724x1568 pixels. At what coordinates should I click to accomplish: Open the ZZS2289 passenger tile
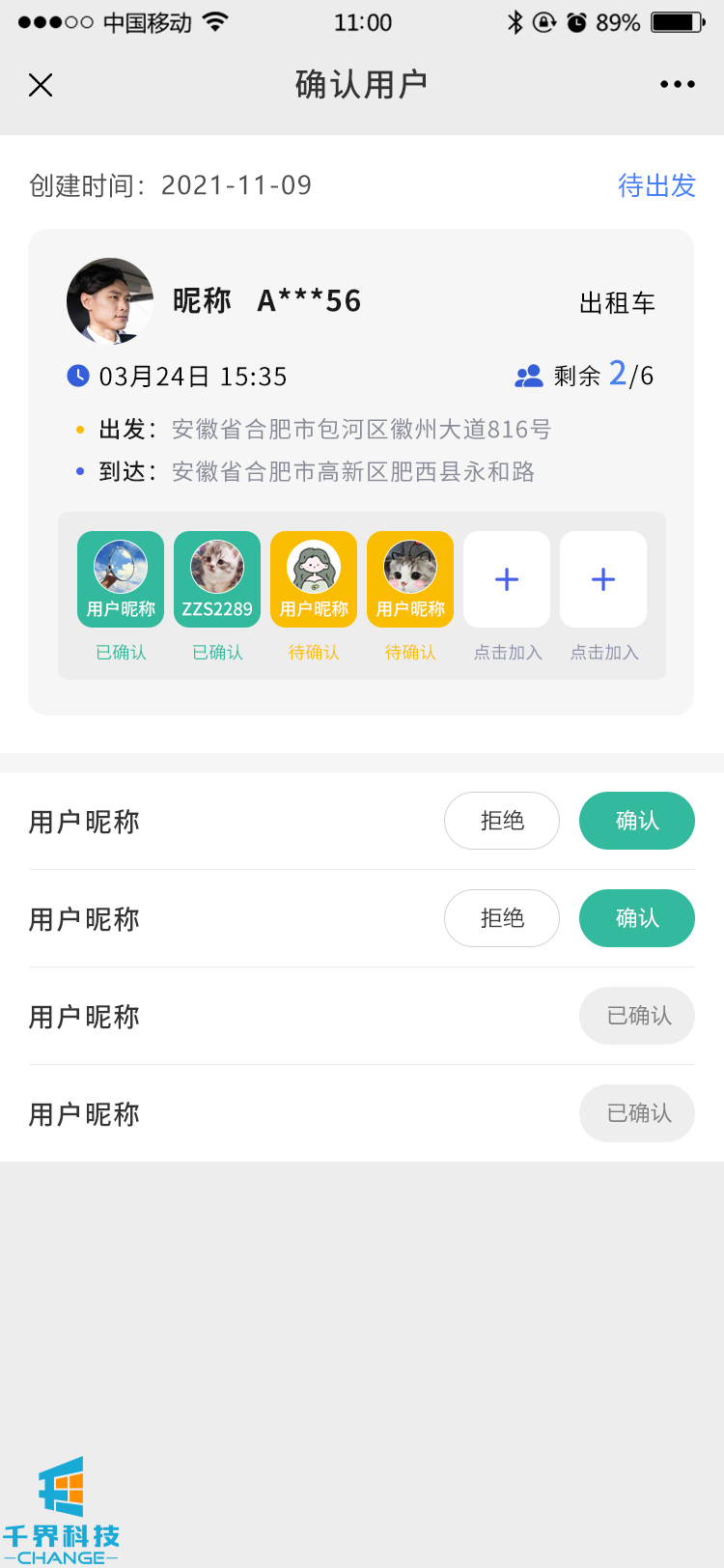217,579
